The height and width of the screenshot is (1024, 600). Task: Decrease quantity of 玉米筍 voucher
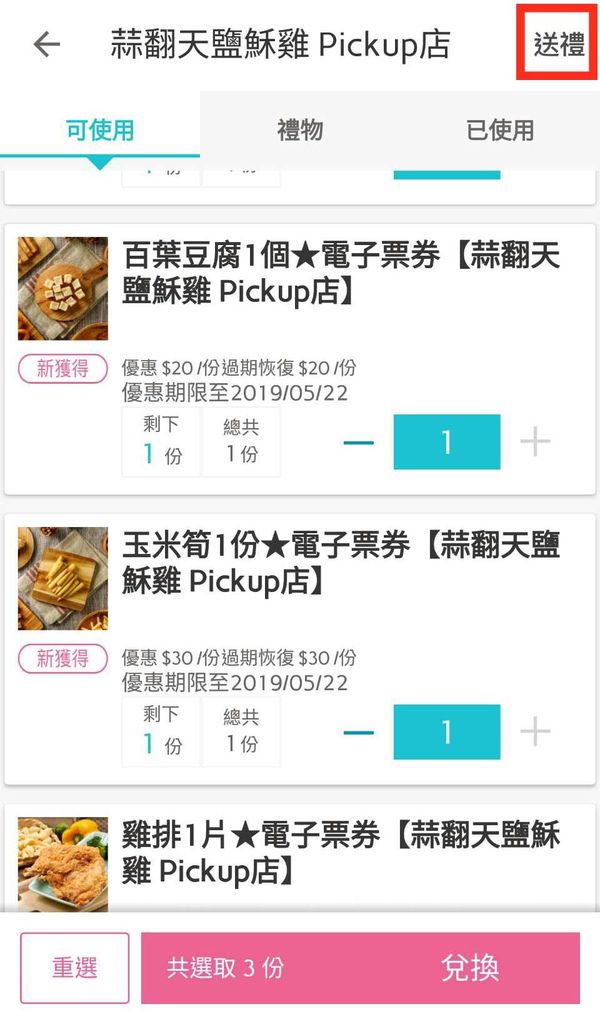(x=358, y=732)
